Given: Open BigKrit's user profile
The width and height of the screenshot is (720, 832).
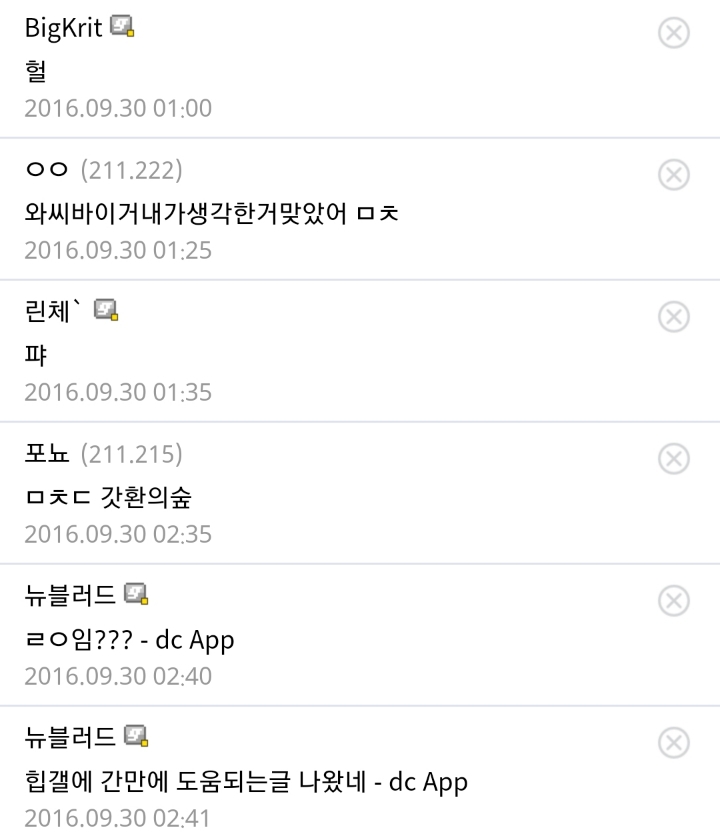Looking at the screenshot, I should (x=64, y=28).
